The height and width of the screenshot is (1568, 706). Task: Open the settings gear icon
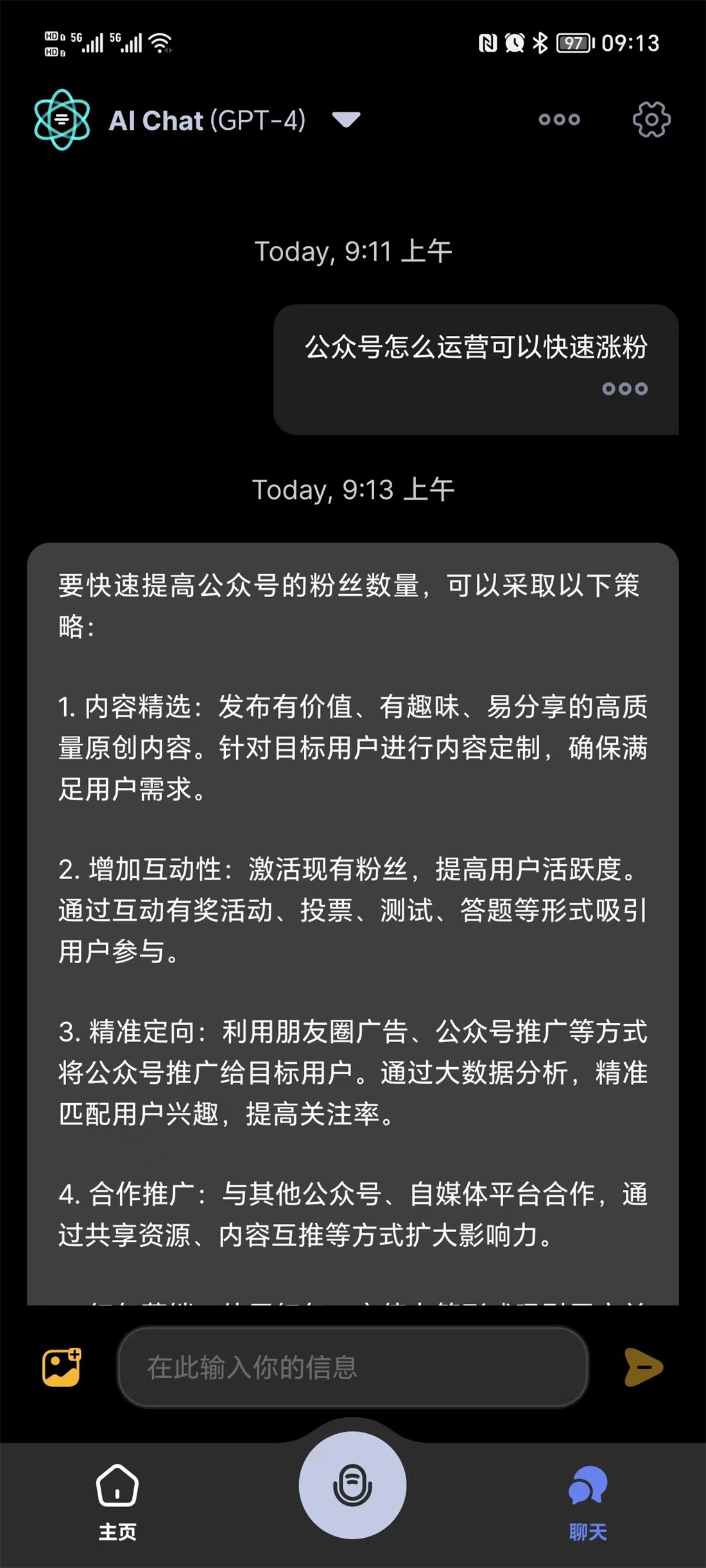651,119
